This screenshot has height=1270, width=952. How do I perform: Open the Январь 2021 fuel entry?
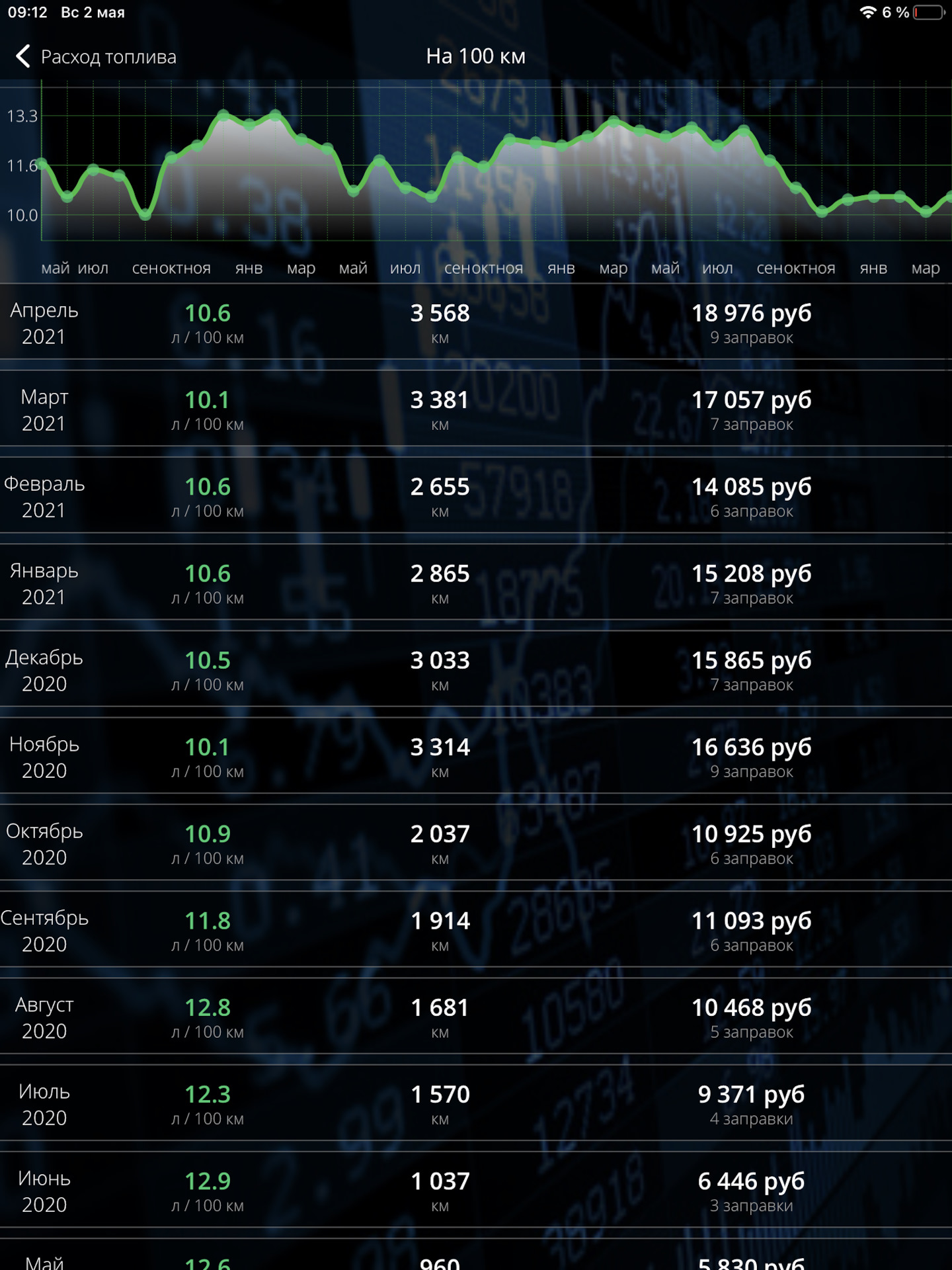tap(476, 583)
